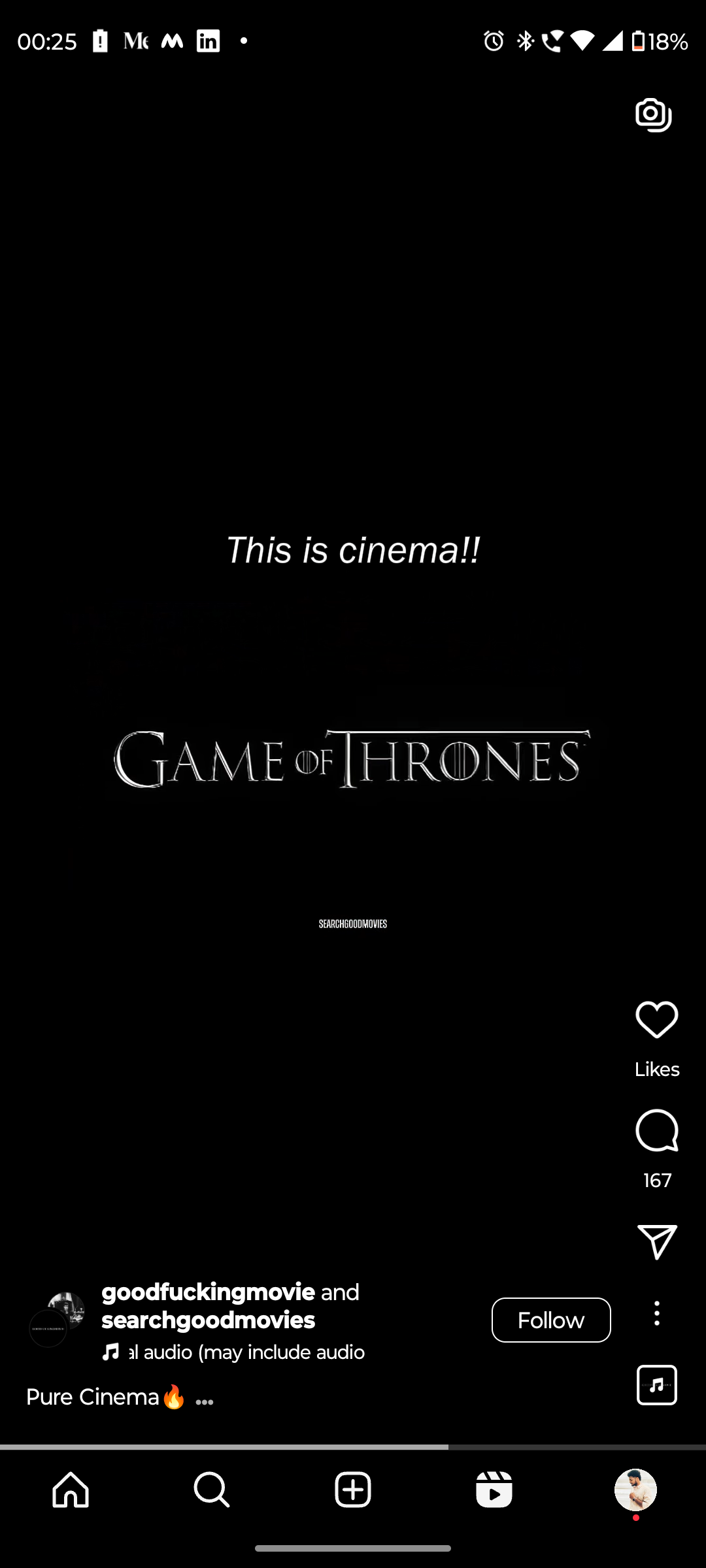
Task: Create a new post with the plus tab
Action: [353, 1490]
